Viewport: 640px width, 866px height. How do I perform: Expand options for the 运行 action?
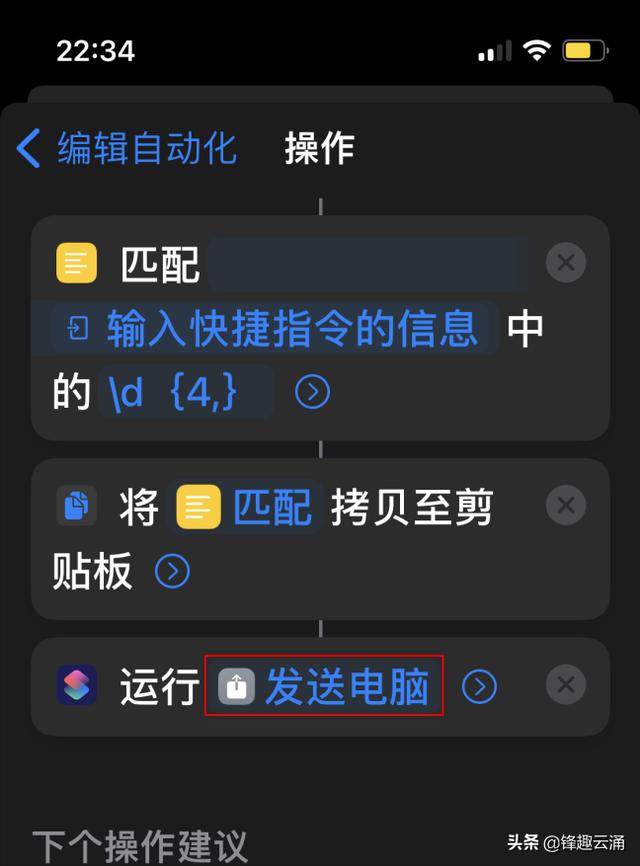pos(480,686)
